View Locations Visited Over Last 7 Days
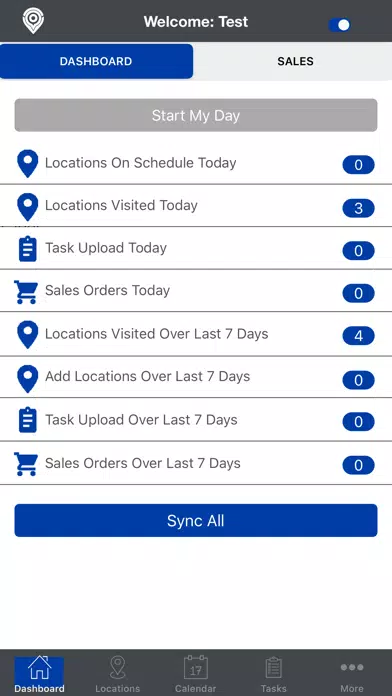The image size is (392, 696). pos(196,334)
